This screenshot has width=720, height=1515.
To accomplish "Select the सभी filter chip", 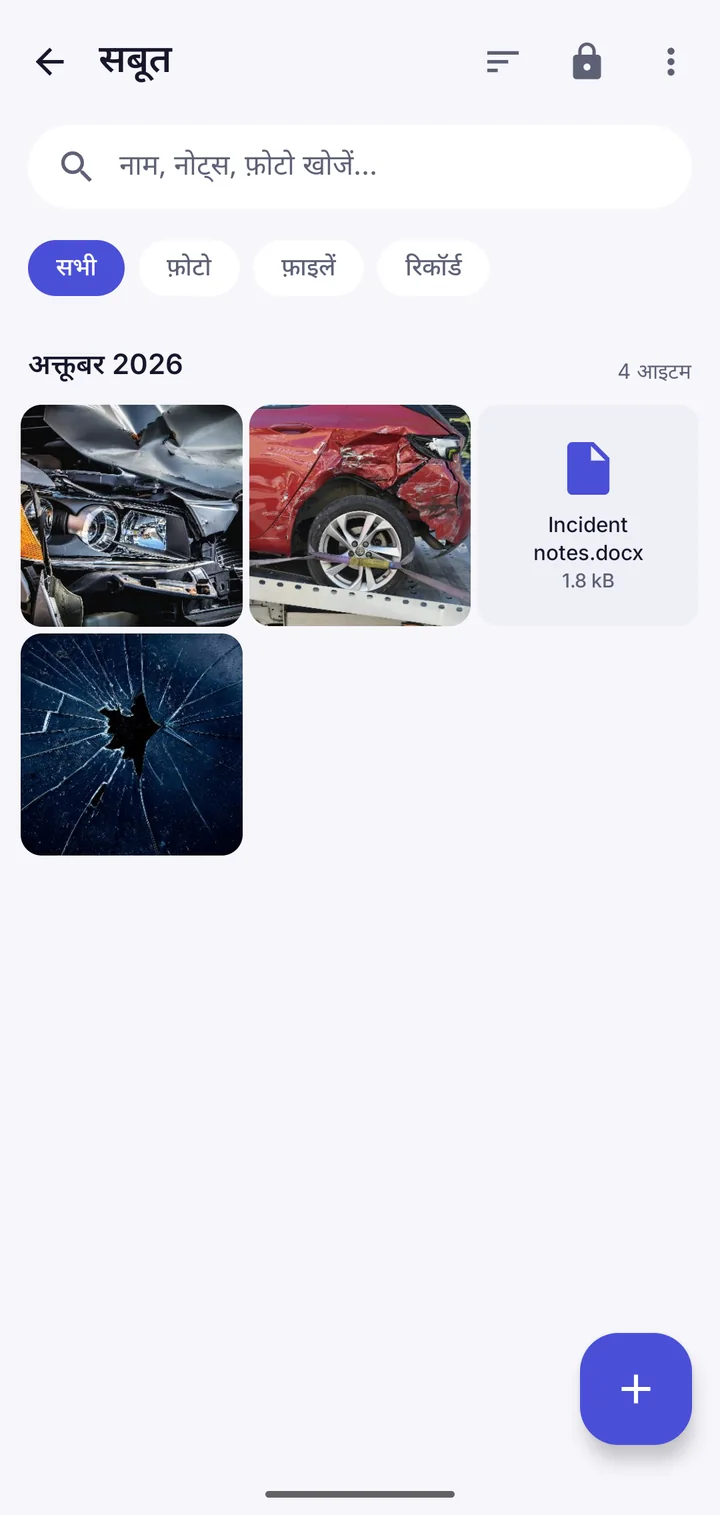I will coord(76,268).
